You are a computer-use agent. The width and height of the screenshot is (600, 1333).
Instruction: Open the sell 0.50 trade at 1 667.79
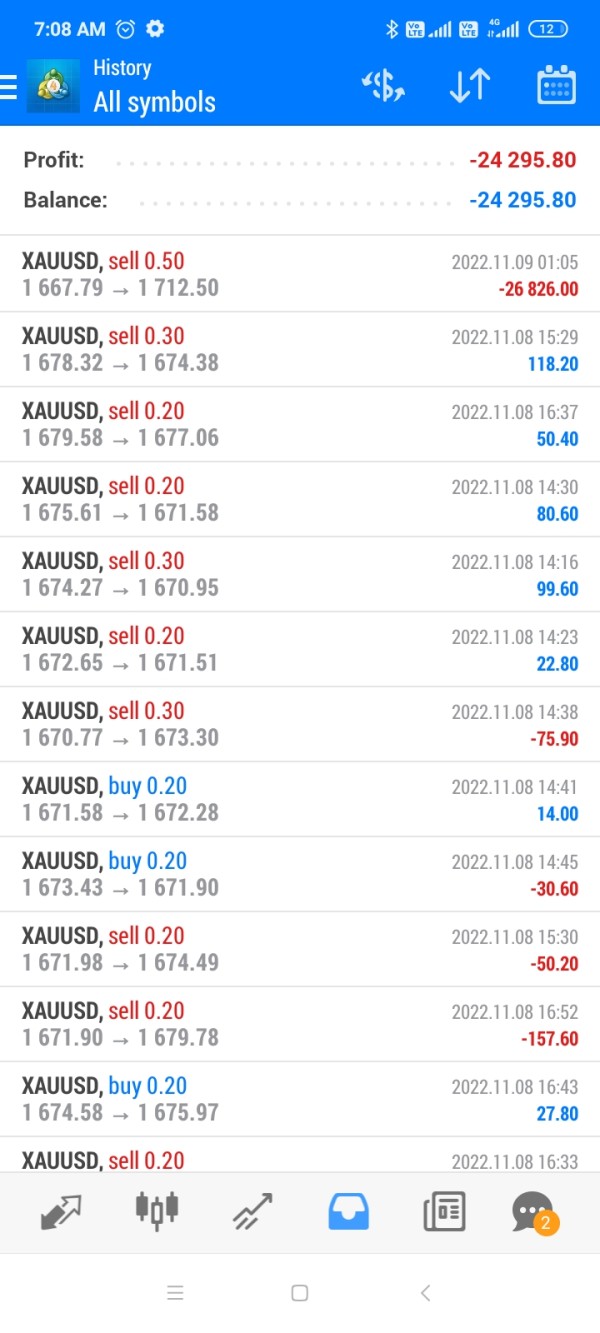coord(300,274)
